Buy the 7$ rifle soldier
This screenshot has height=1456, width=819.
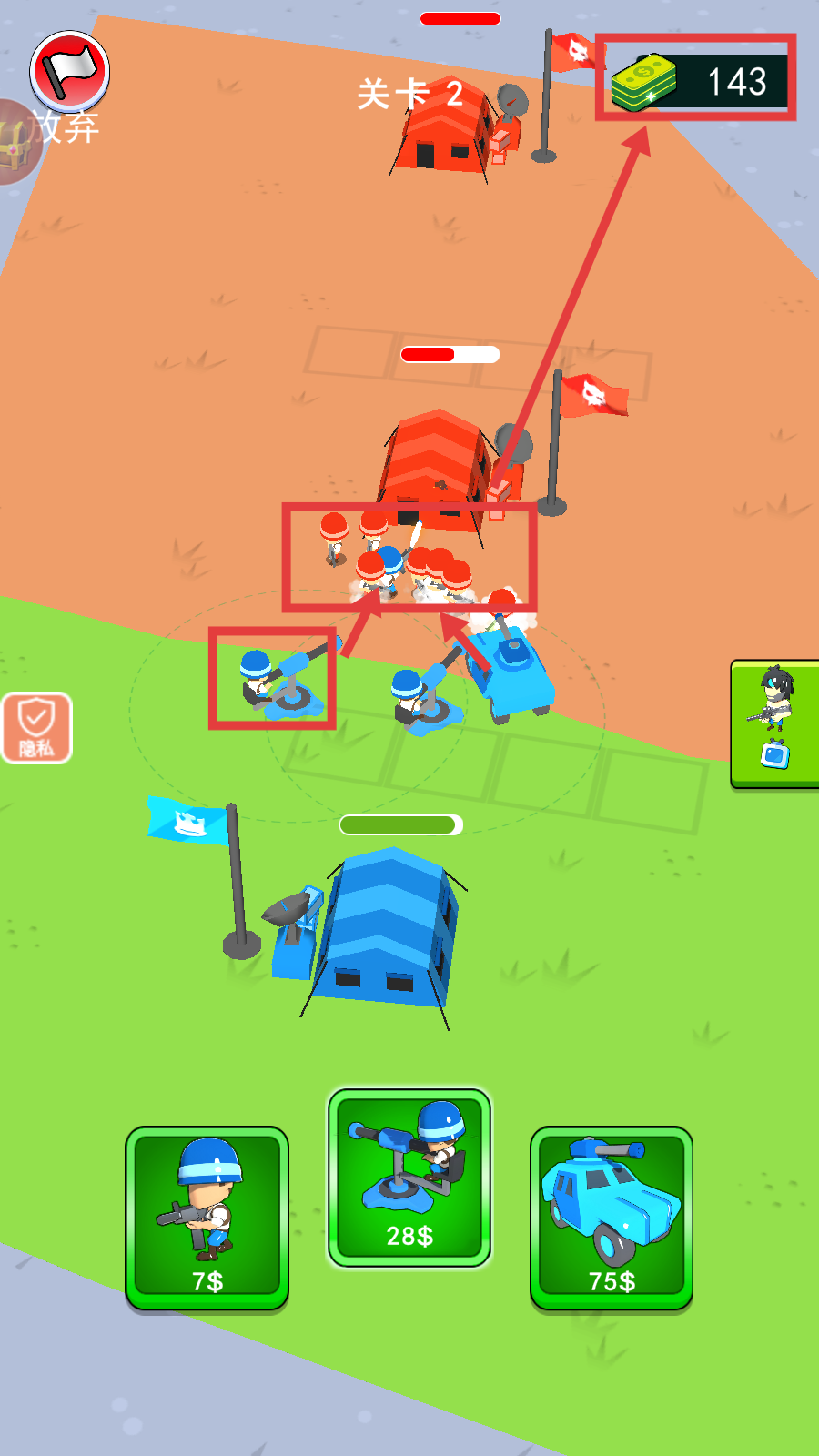(x=207, y=1217)
